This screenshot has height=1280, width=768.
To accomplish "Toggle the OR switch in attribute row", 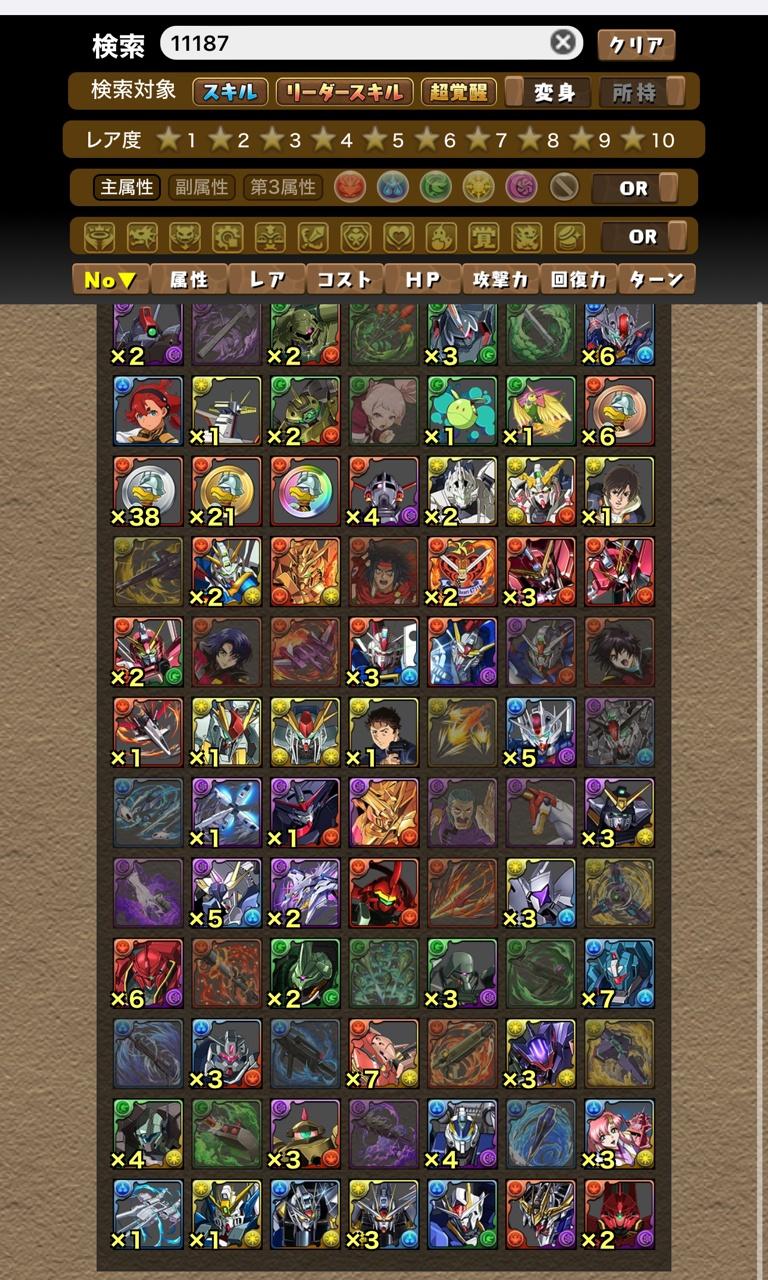I will tap(644, 188).
